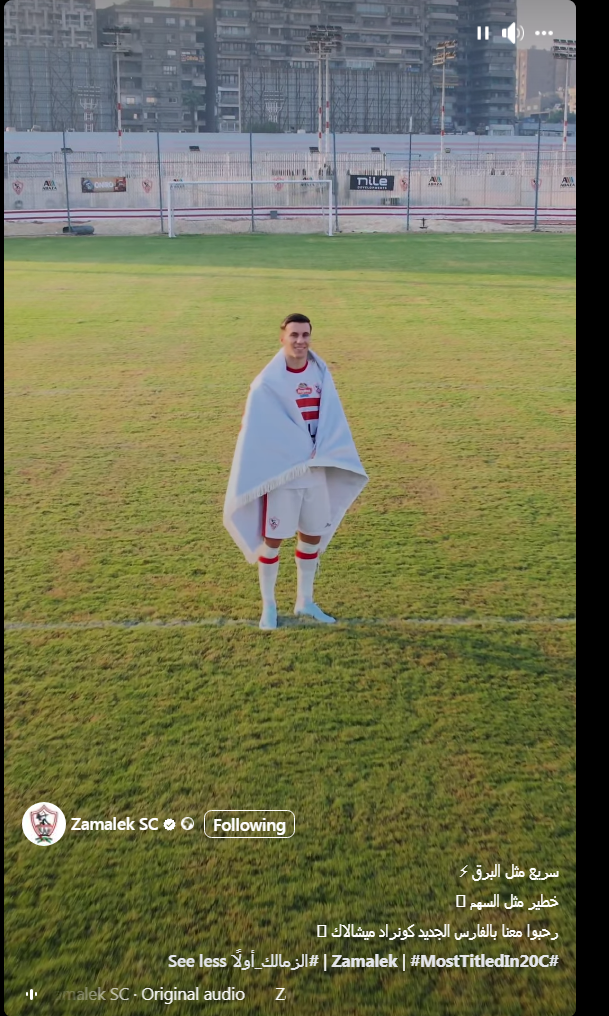The image size is (609, 1016).
Task: Open the three-dot options menu
Action: point(543,33)
